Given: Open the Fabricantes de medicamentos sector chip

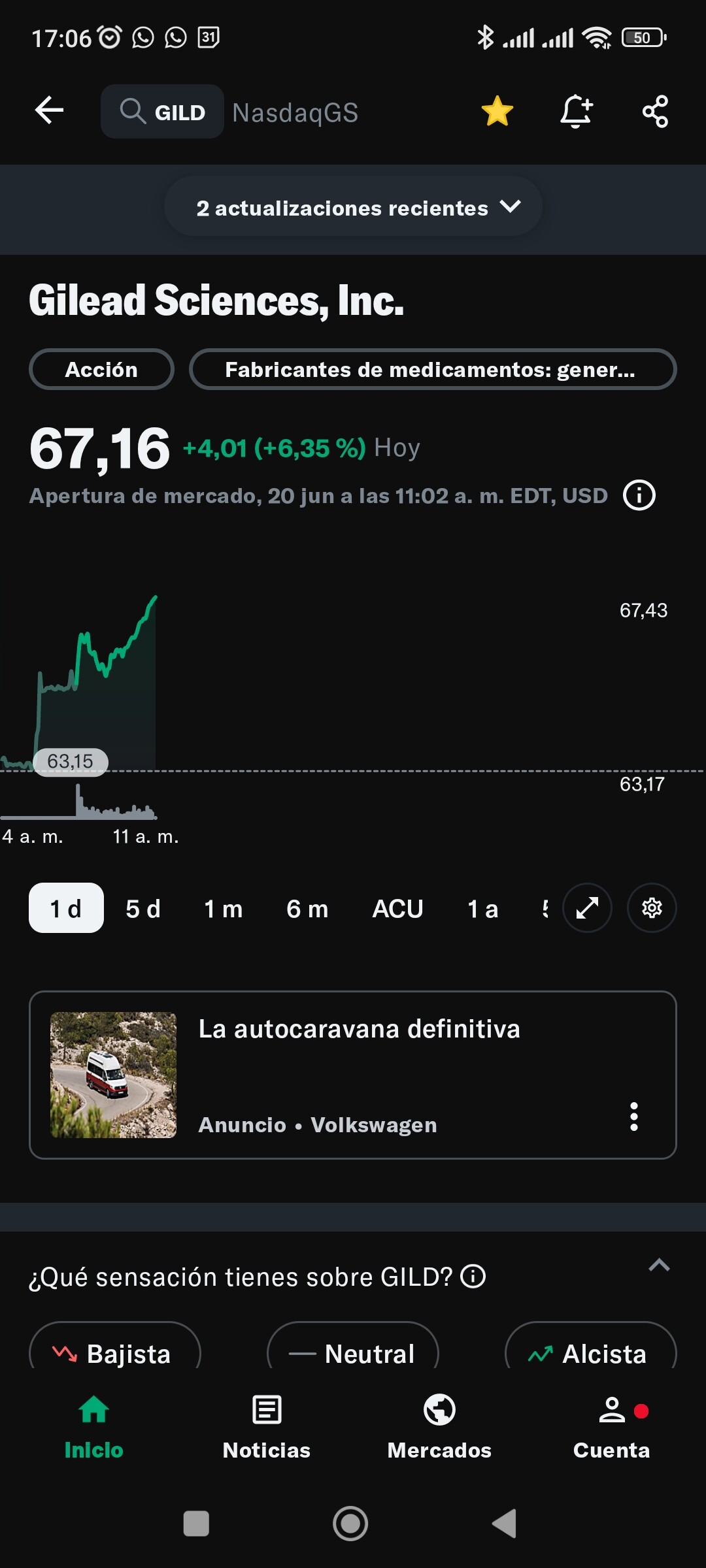Looking at the screenshot, I should pos(432,370).
